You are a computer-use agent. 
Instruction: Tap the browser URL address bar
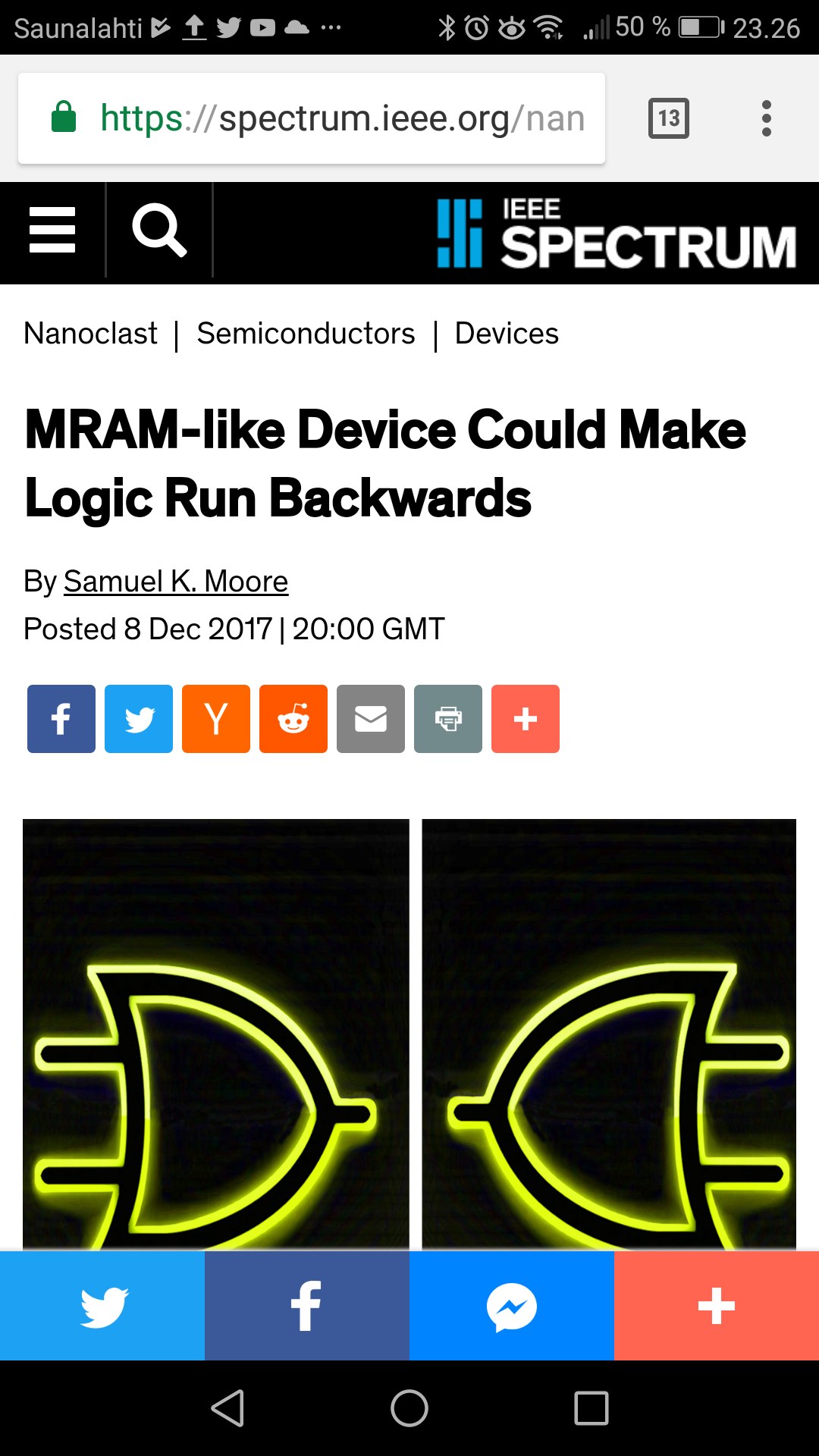(312, 118)
